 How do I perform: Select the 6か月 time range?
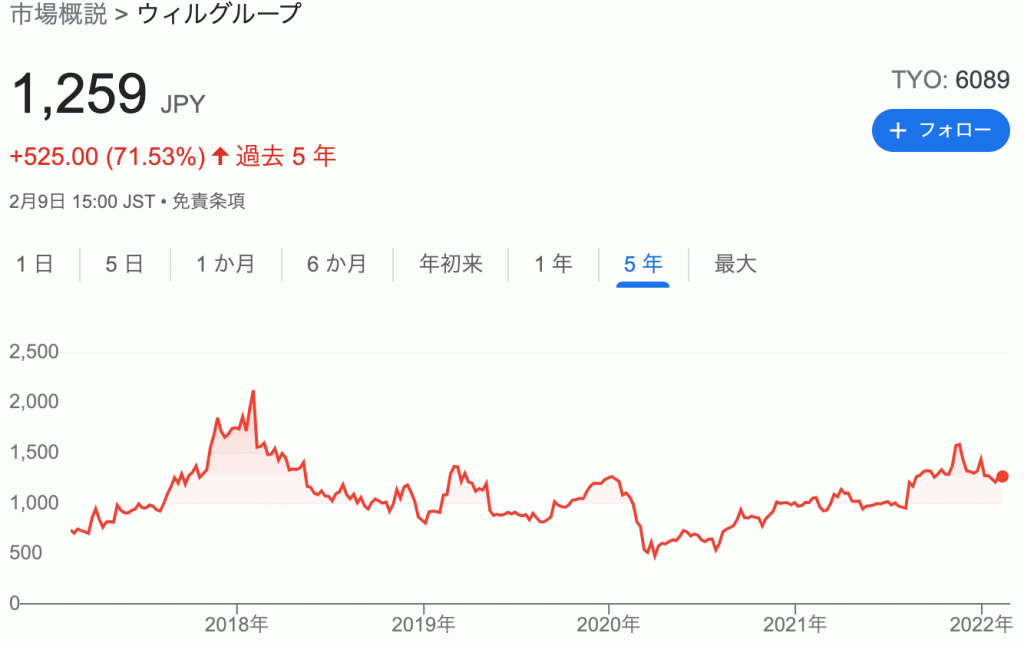pos(337,264)
